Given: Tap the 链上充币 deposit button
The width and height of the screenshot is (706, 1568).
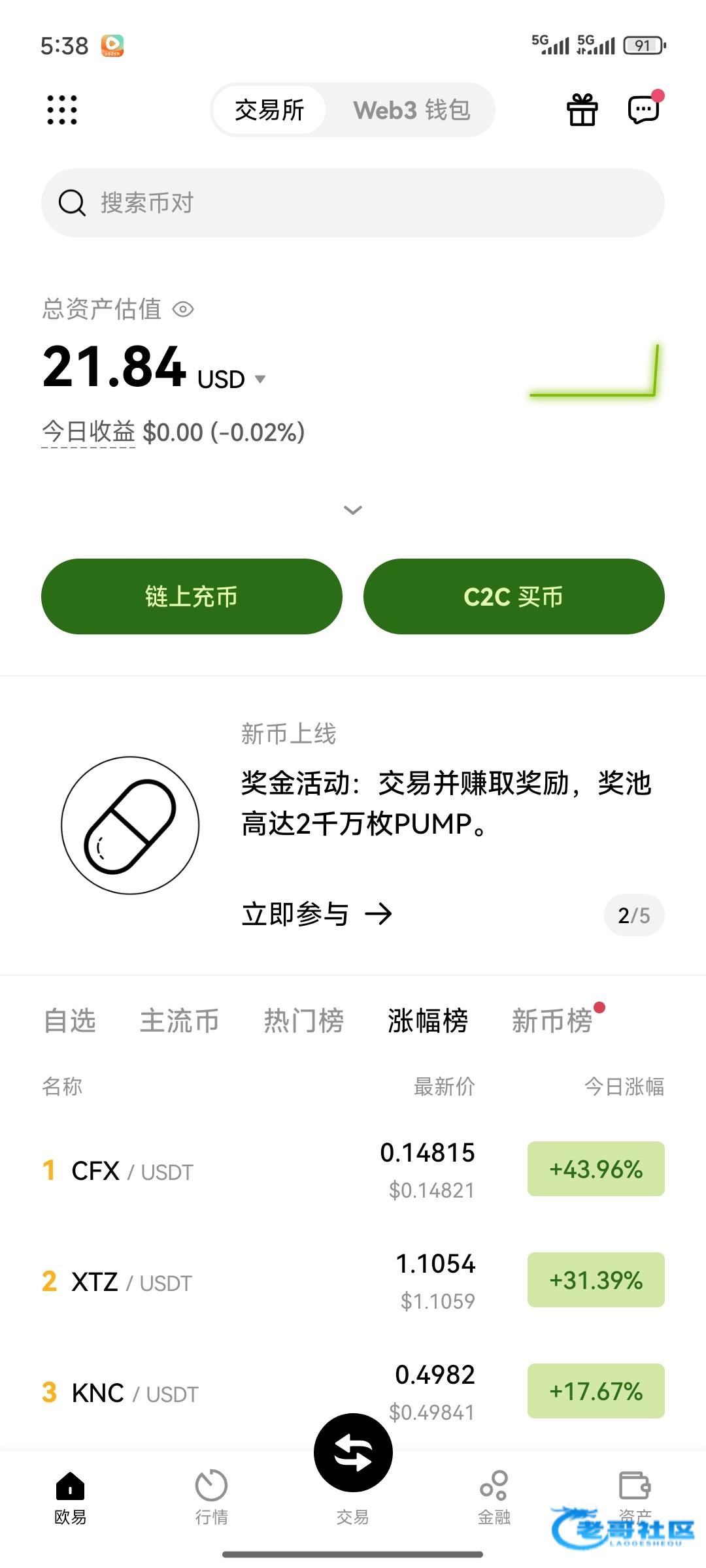Looking at the screenshot, I should (192, 596).
